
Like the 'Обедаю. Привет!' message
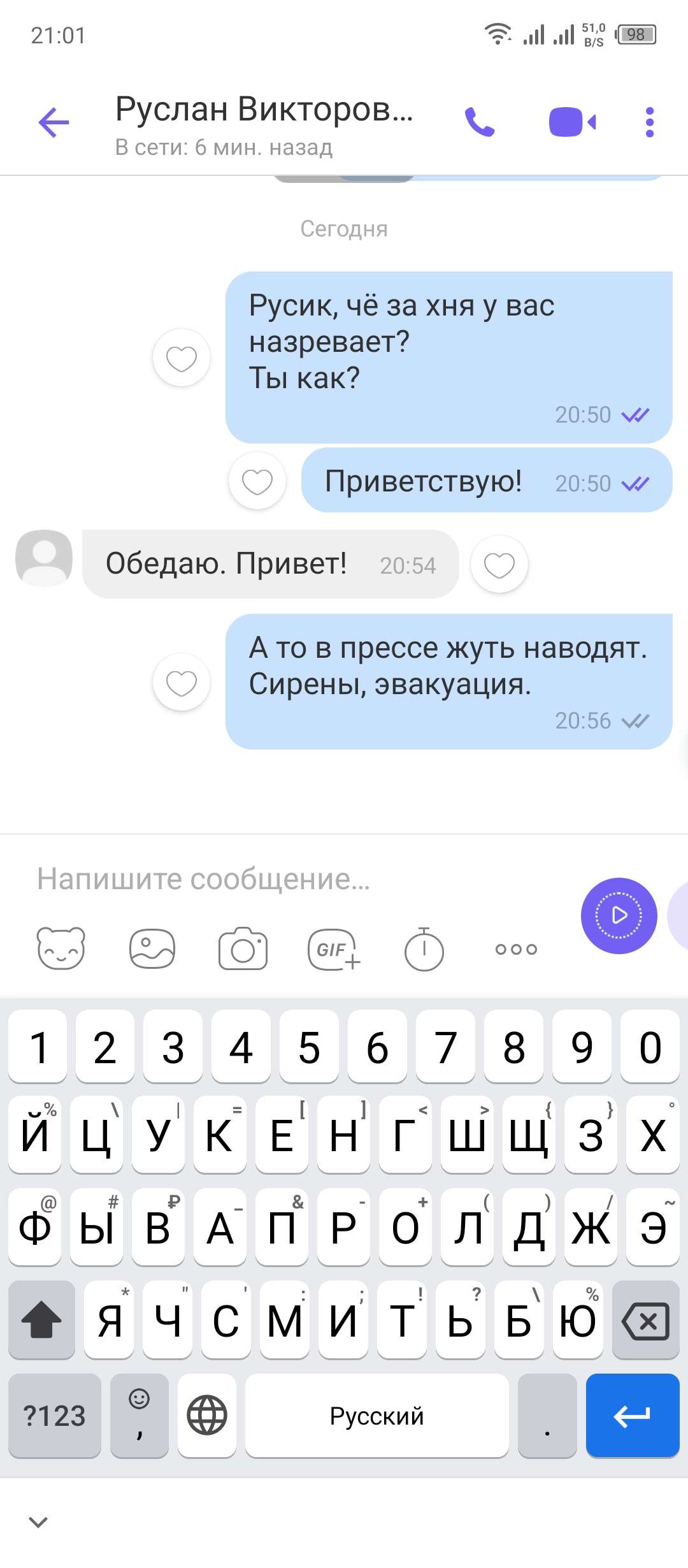499,565
